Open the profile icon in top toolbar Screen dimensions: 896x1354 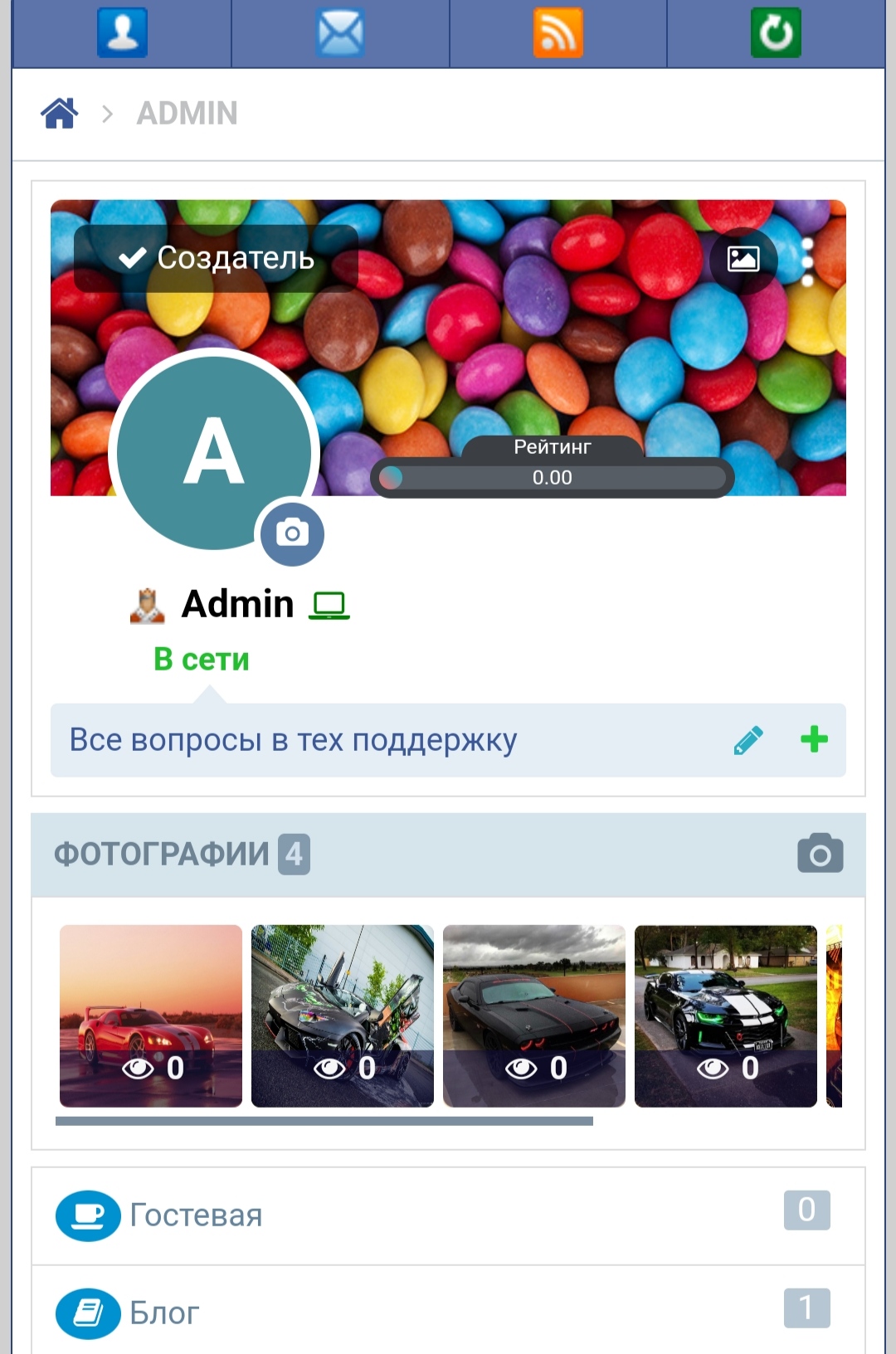[x=122, y=33]
